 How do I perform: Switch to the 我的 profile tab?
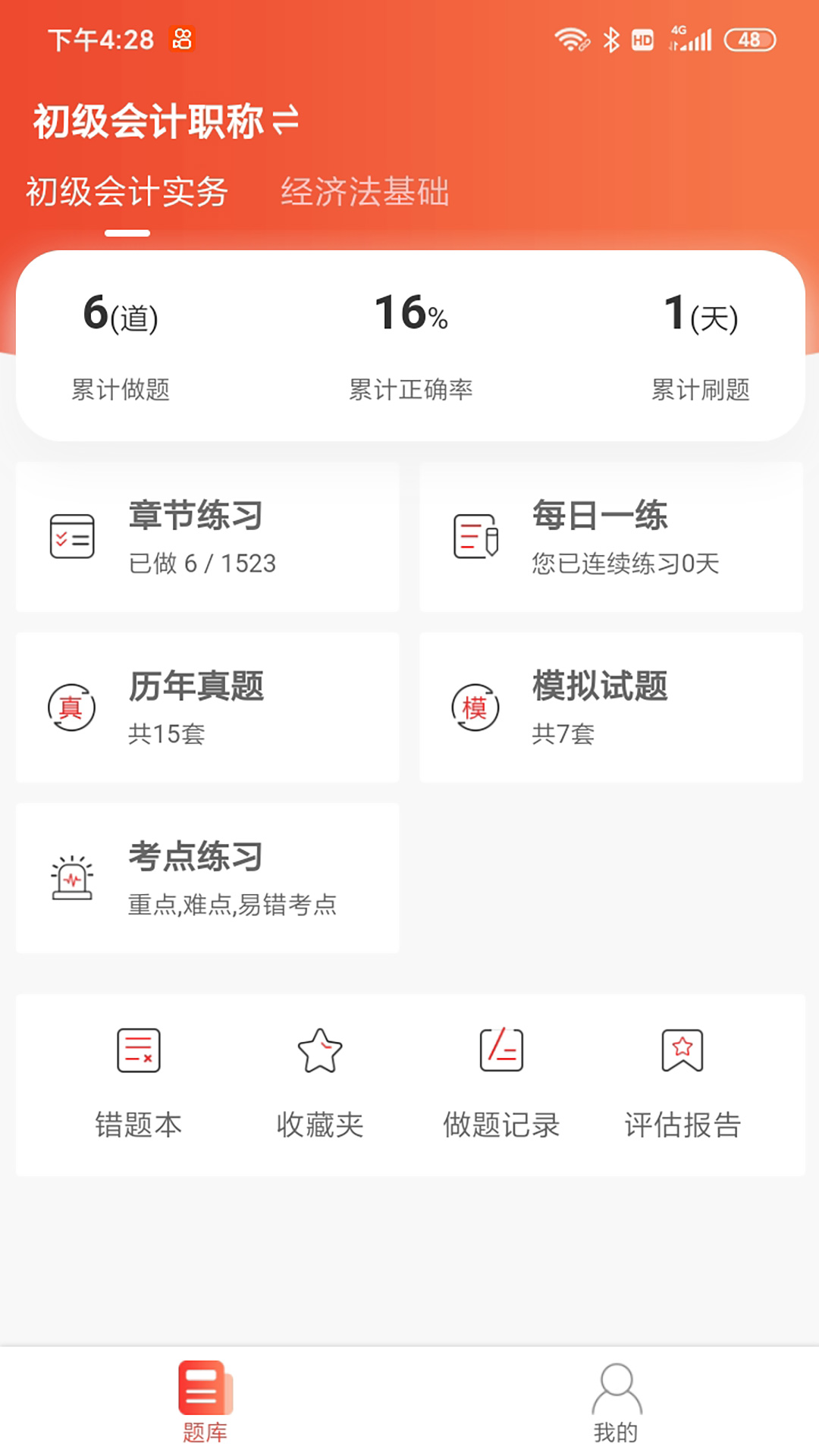click(616, 1401)
